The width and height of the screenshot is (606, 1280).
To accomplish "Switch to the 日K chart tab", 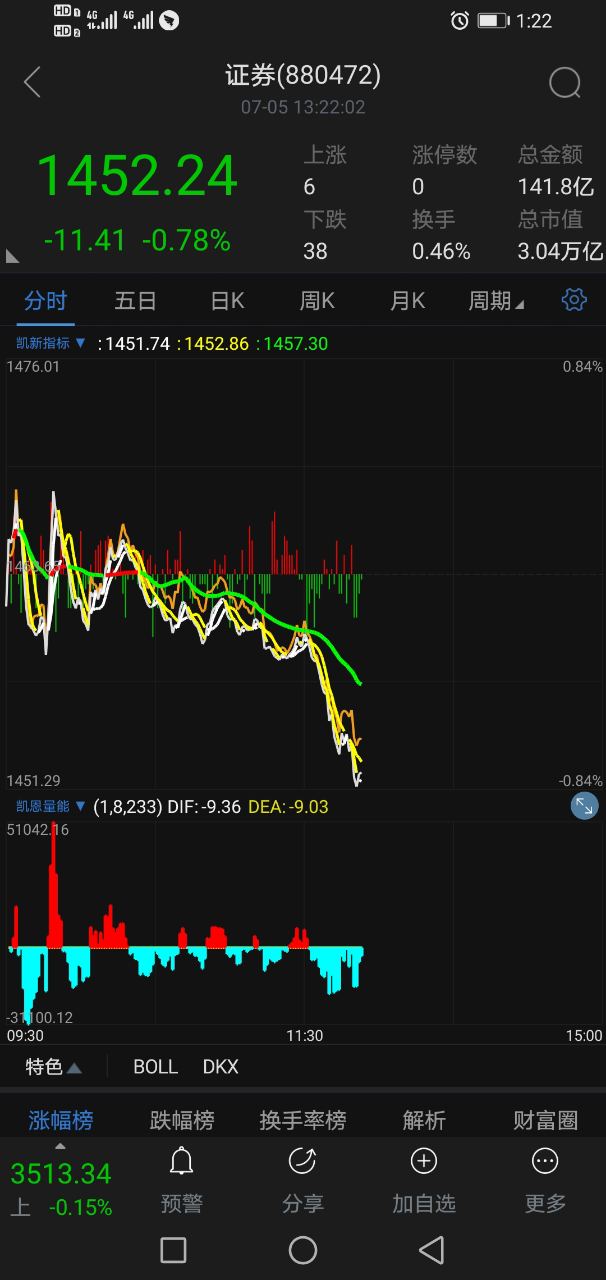I will (228, 301).
